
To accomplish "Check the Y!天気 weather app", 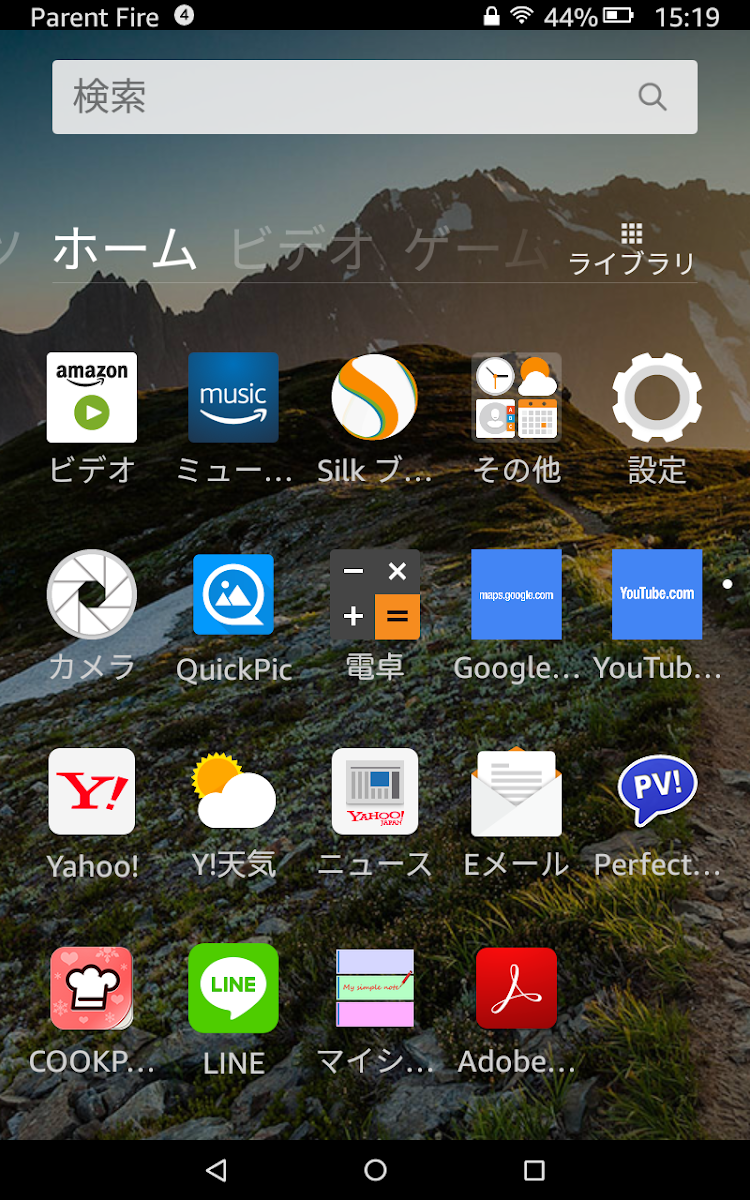I will [x=233, y=791].
